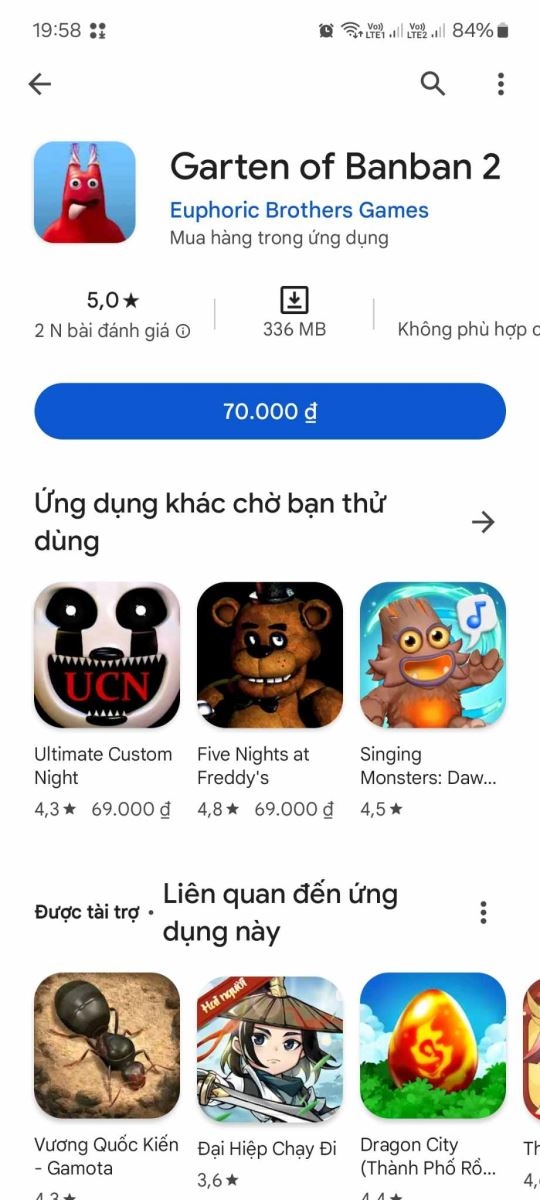
Task: Open Euphoric Brothers Games developer page
Action: (x=299, y=210)
